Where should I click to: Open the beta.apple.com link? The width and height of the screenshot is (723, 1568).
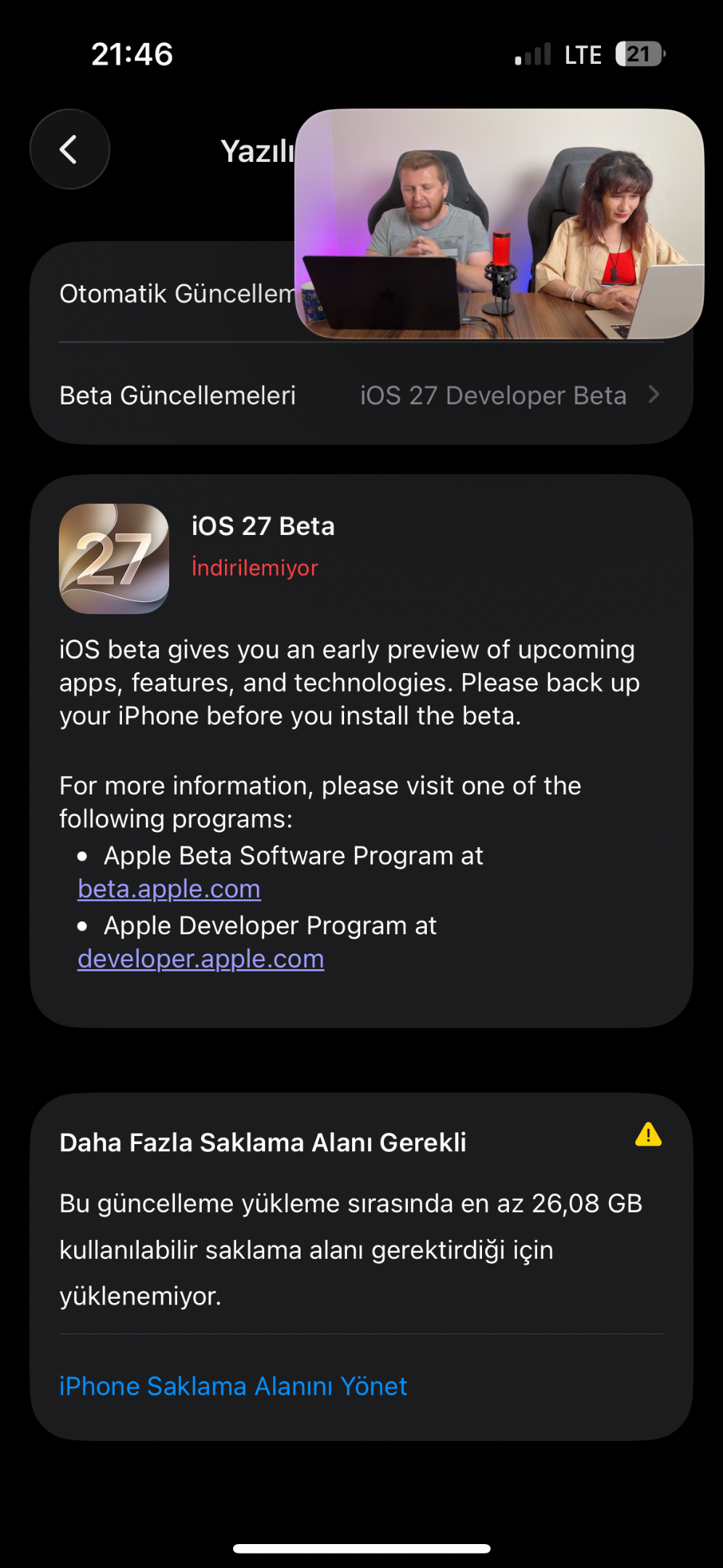tap(169, 889)
